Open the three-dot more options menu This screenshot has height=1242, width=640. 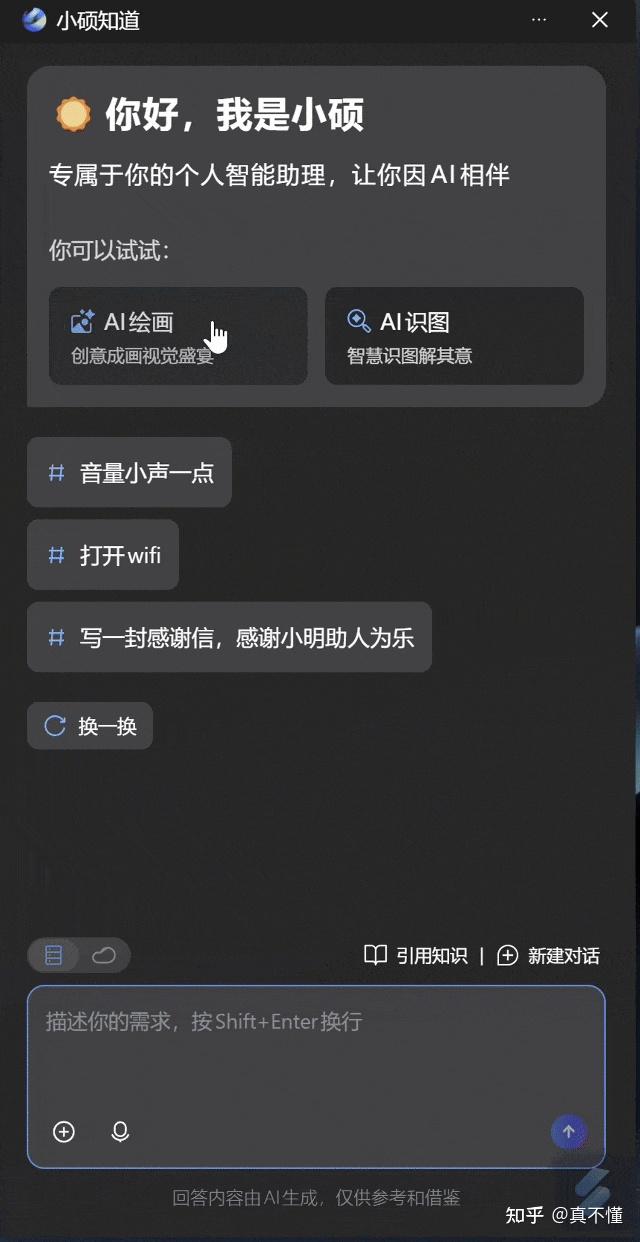[x=539, y=20]
